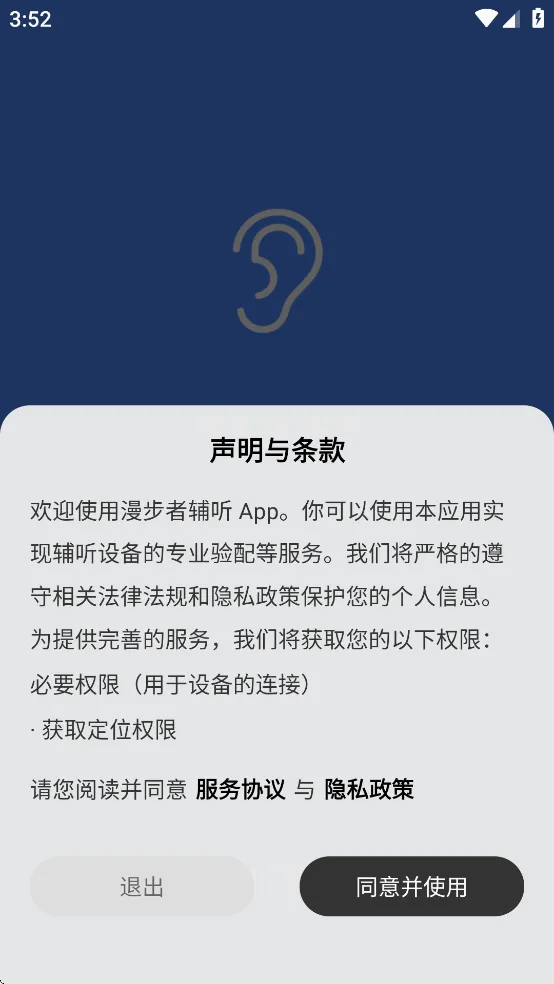The image size is (554, 984).
Task: Tap the 同意并使用 button to agree
Action: pos(412,886)
